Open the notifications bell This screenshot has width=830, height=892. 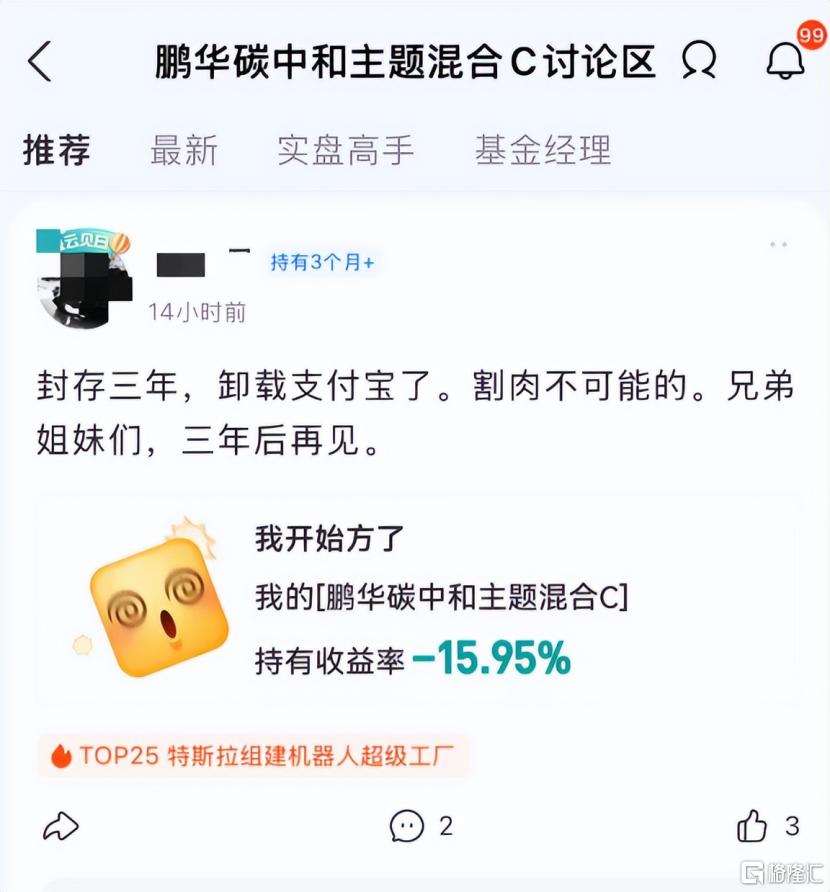coord(785,62)
